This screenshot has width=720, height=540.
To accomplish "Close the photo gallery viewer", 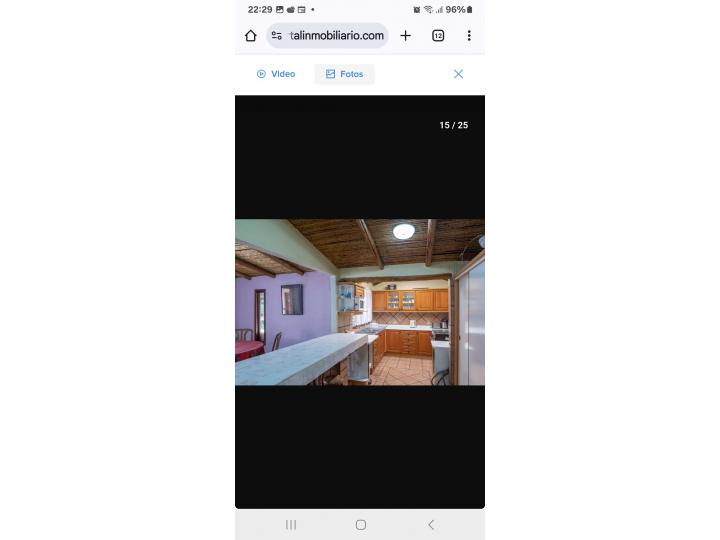I will click(458, 74).
